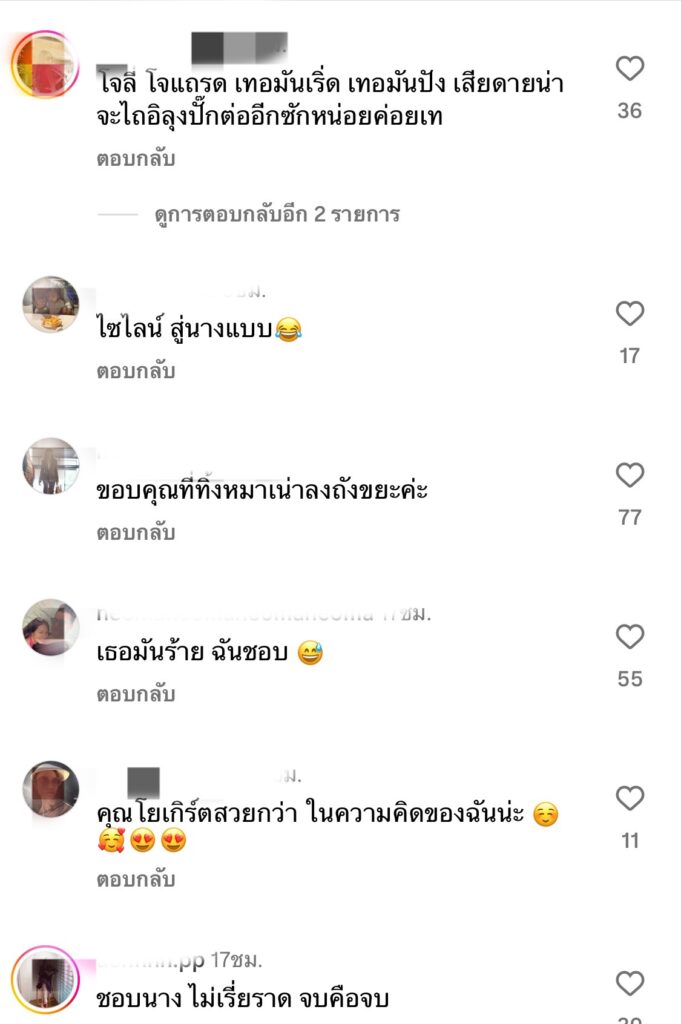This screenshot has width=681, height=1024.
Task: Open avatar of 'ขอบคุณที่ทิ้งหมาเน่า' commenter
Action: (50, 466)
